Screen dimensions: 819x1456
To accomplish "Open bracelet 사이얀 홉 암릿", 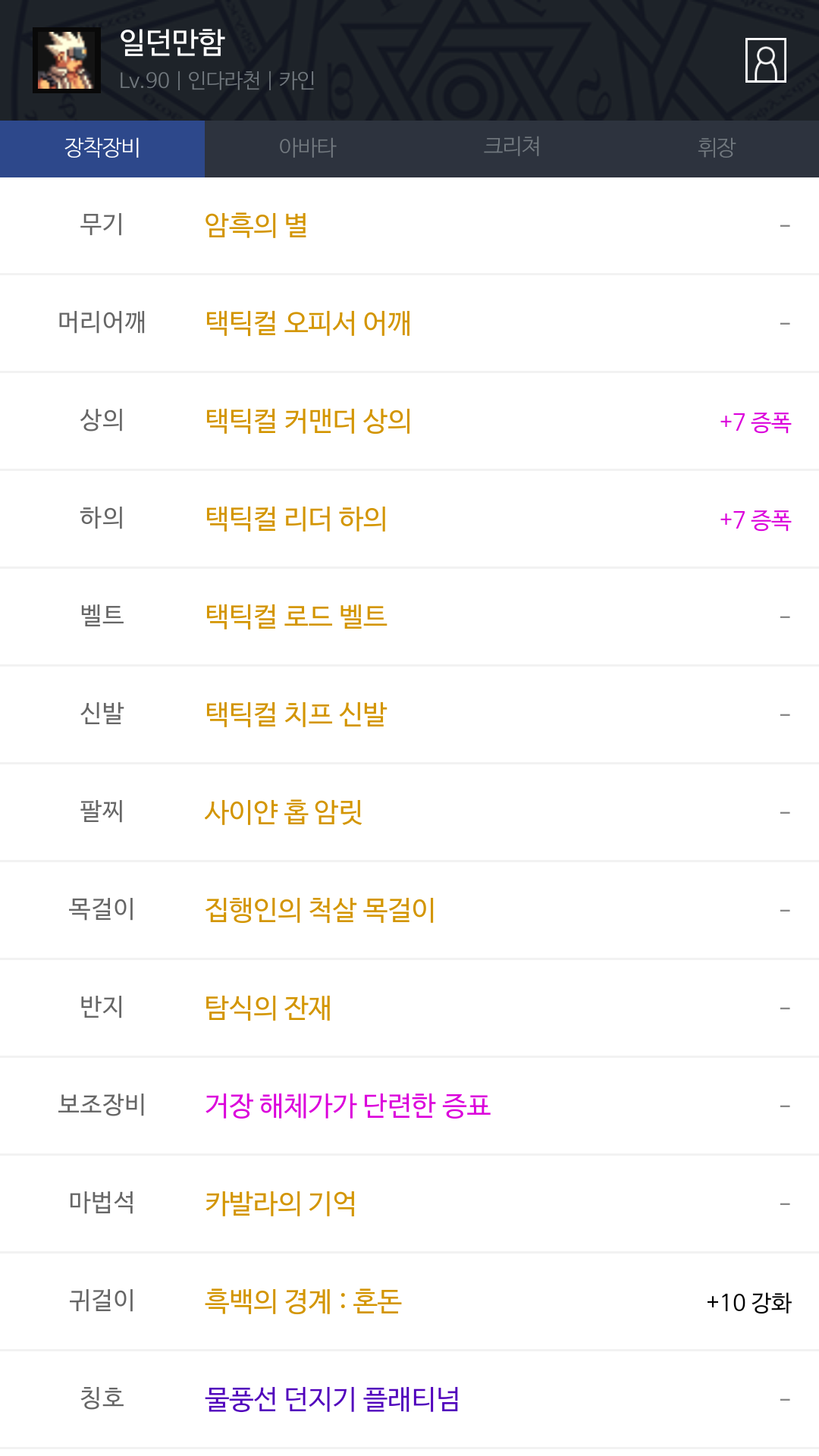I will [x=284, y=812].
